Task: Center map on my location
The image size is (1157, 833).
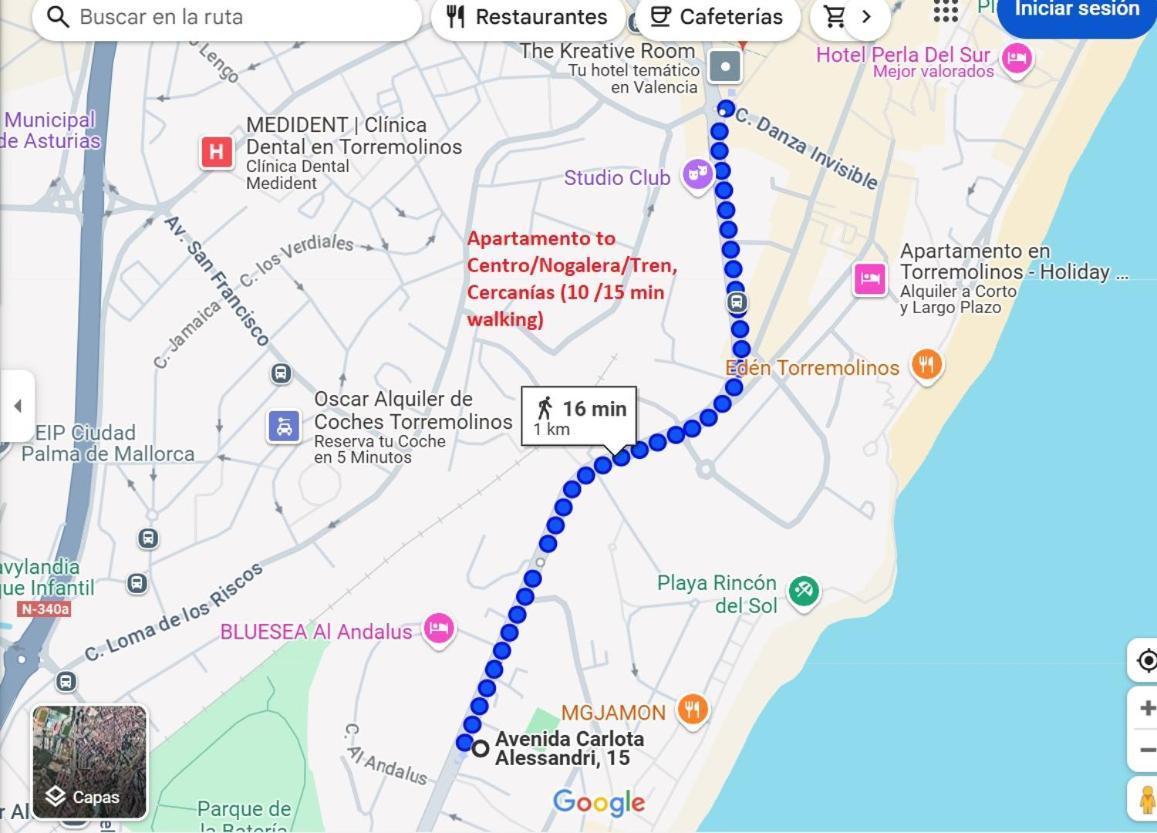Action: coord(1146,661)
